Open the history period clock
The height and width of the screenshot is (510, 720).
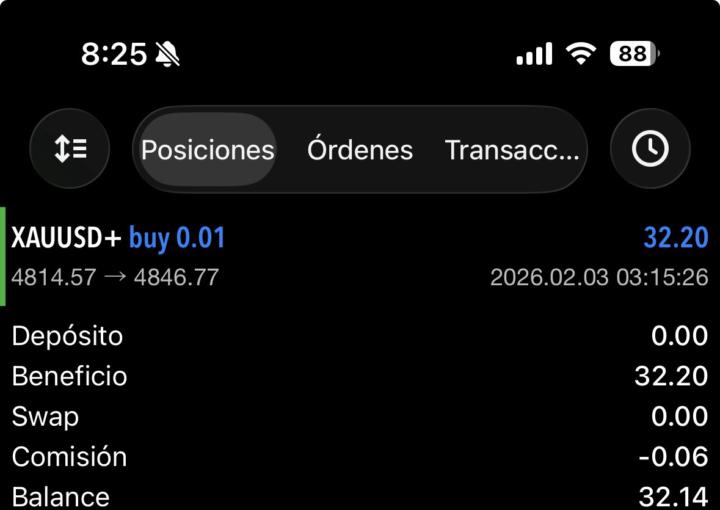click(x=650, y=149)
